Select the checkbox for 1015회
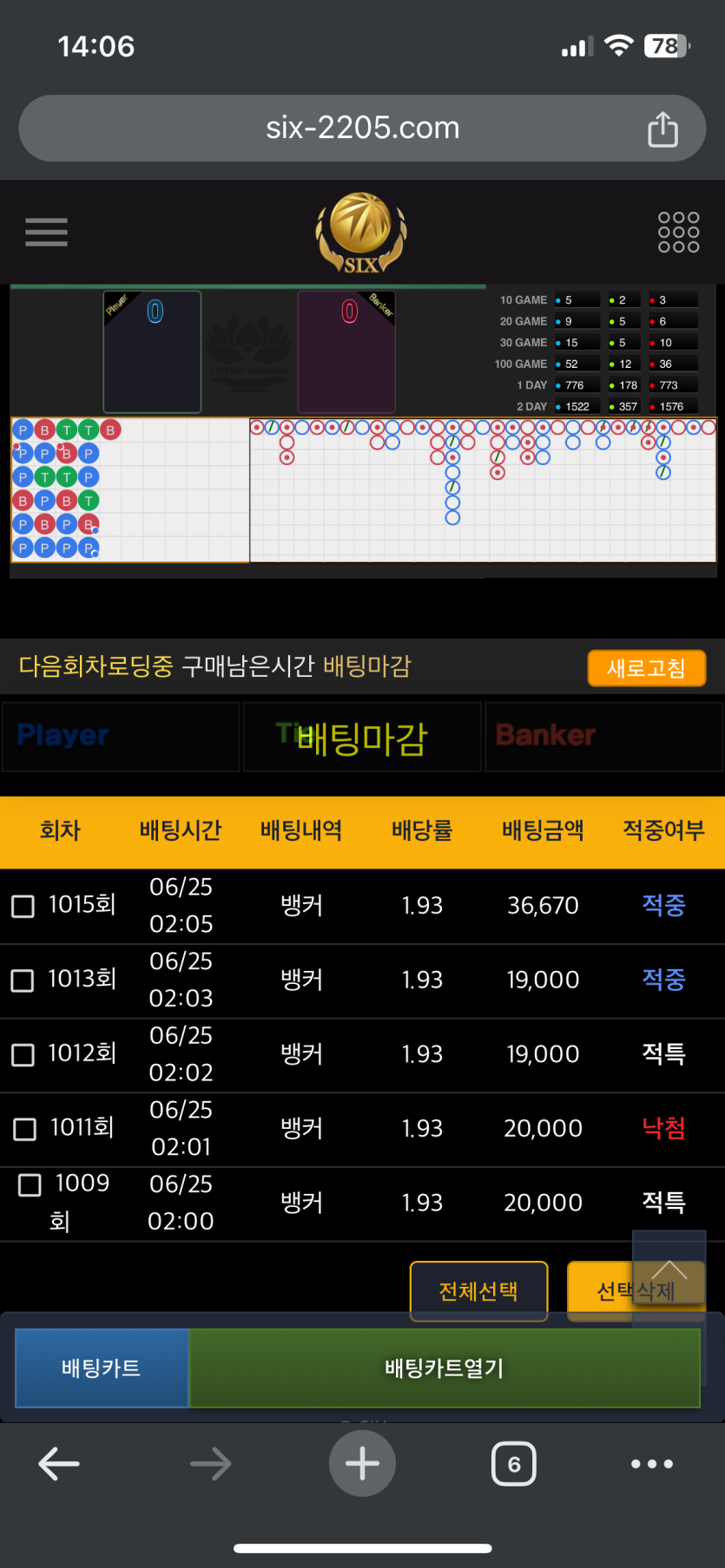 pos(23,906)
